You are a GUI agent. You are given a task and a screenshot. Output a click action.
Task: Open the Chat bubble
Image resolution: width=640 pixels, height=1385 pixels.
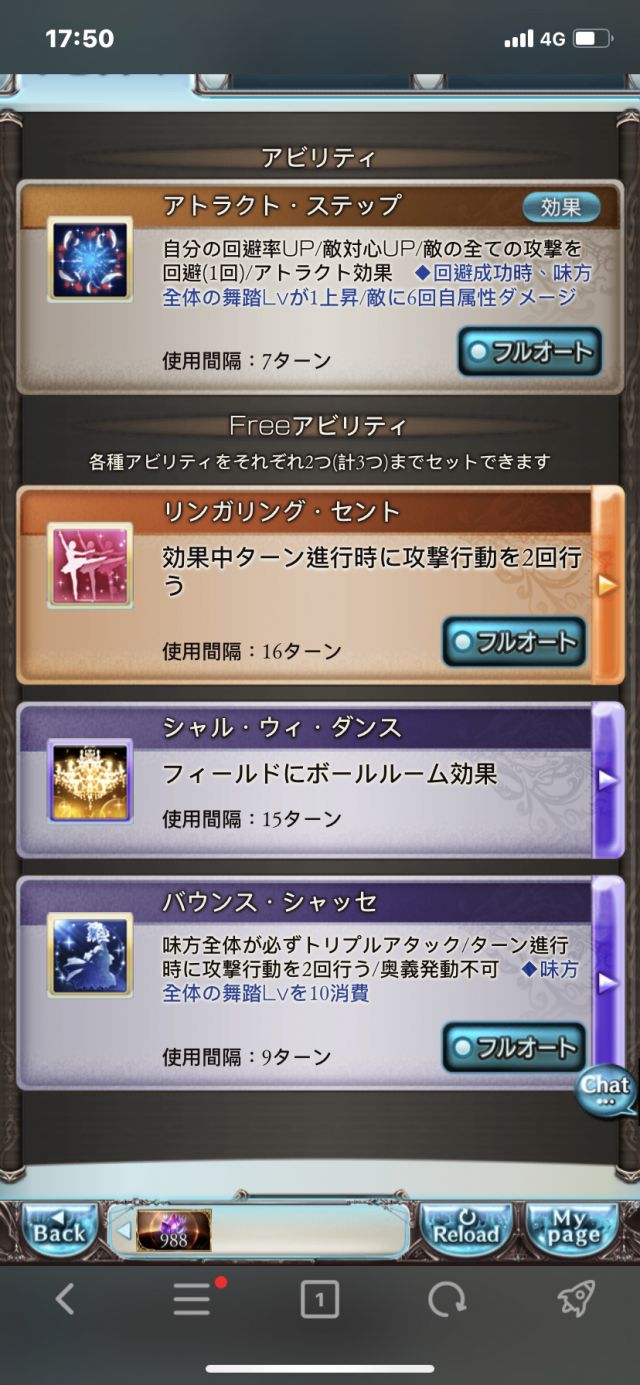click(605, 1090)
